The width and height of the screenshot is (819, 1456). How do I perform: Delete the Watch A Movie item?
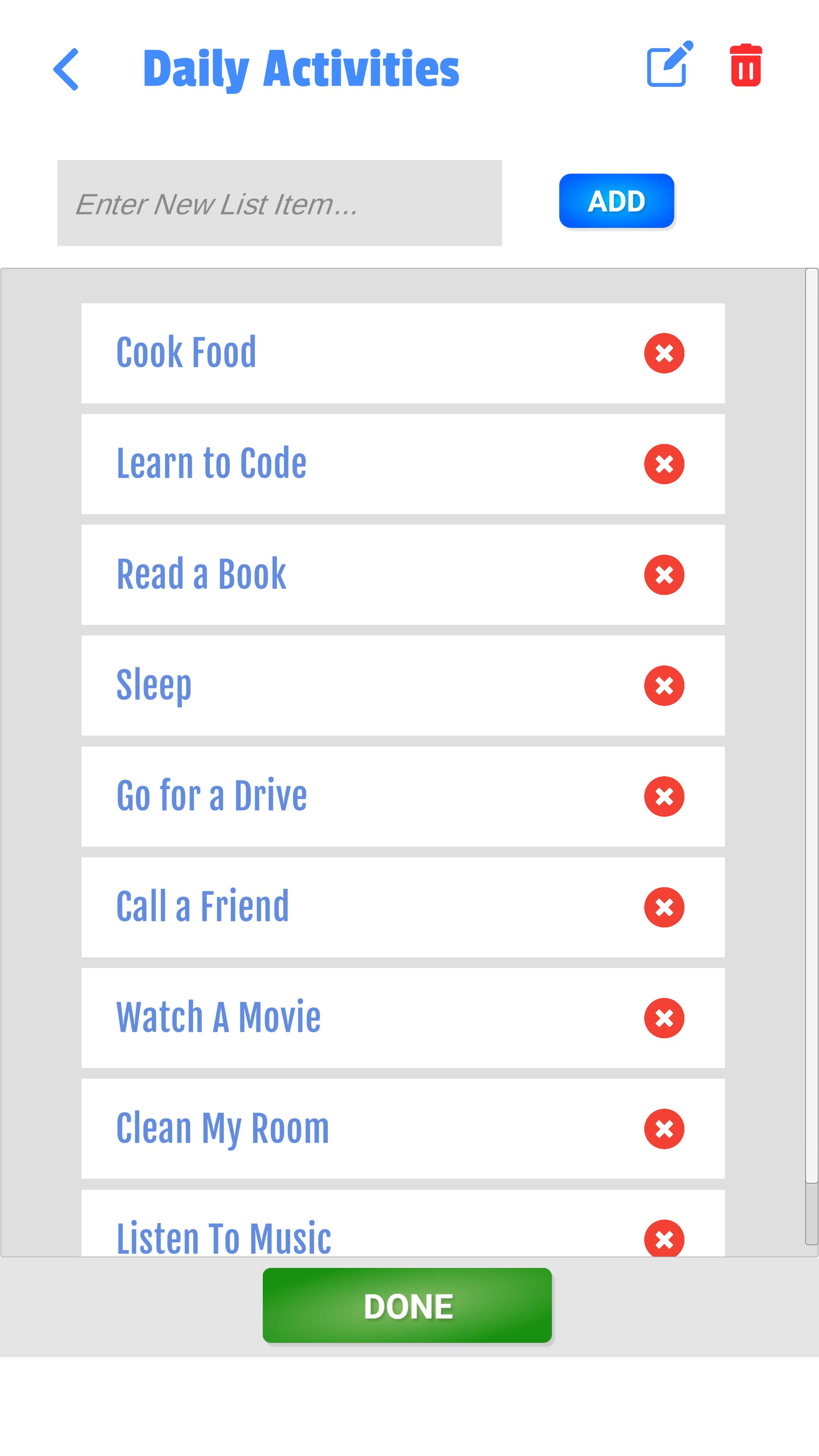(x=664, y=1018)
